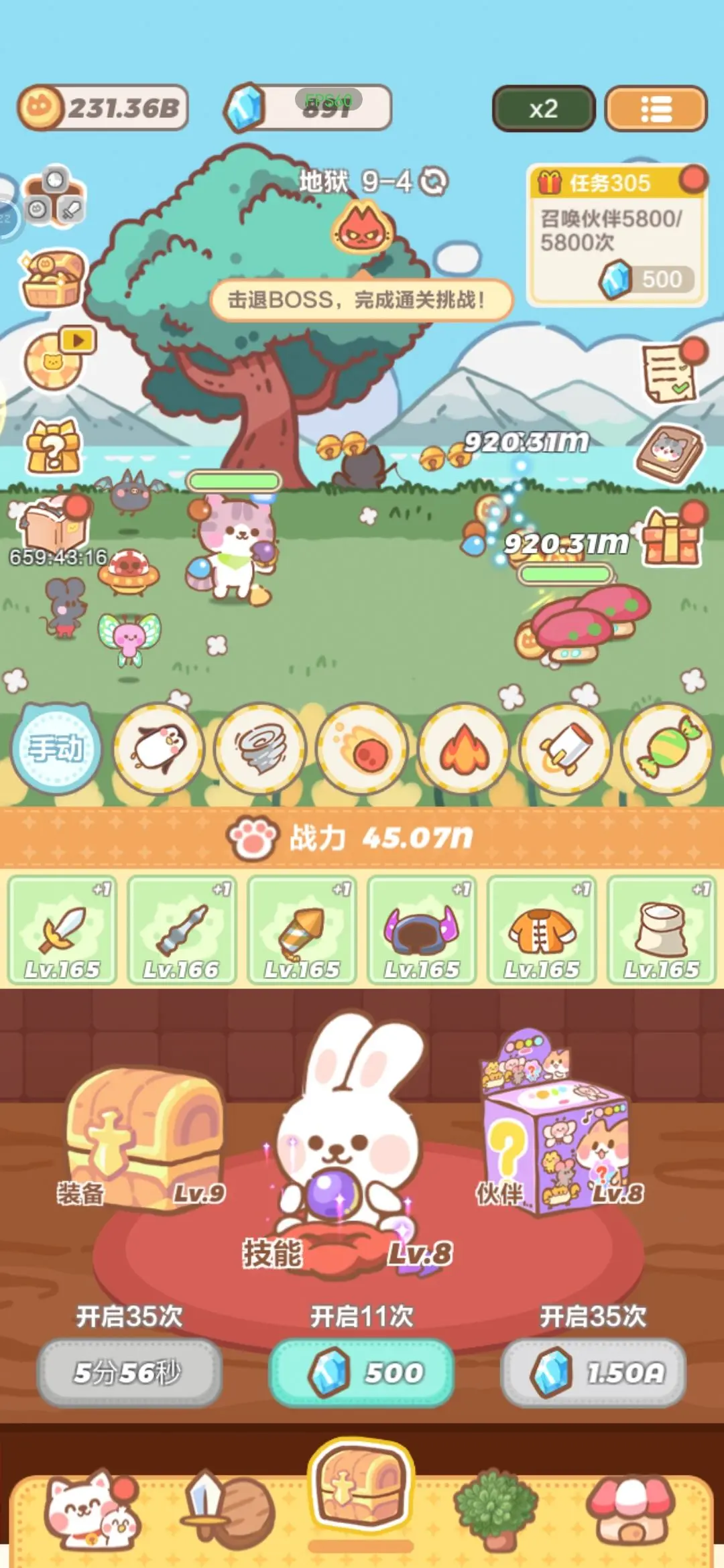The height and width of the screenshot is (1568, 724).
Task: Use the meteor fireball skill
Action: pos(362,748)
